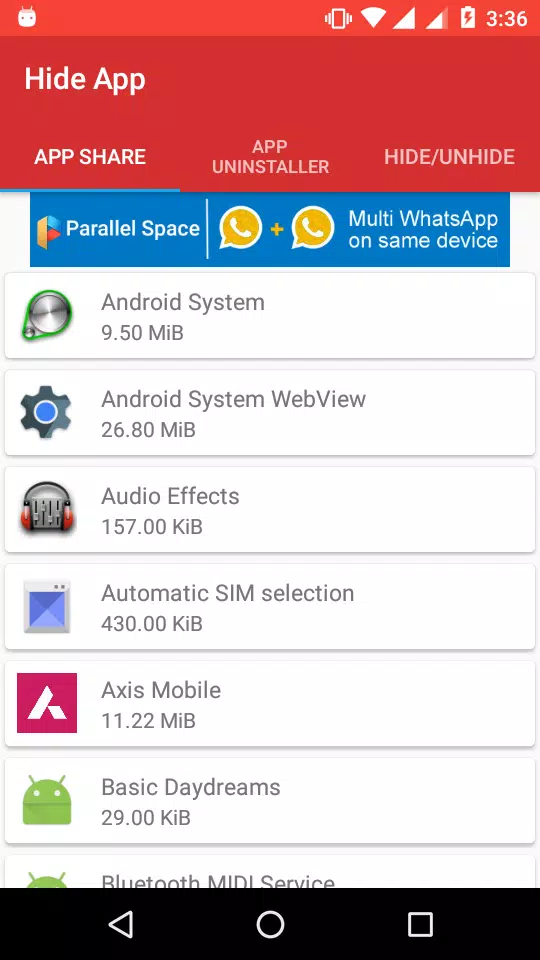Choose Android System WebView from the list
Screen dimensions: 540x960
pos(270,413)
